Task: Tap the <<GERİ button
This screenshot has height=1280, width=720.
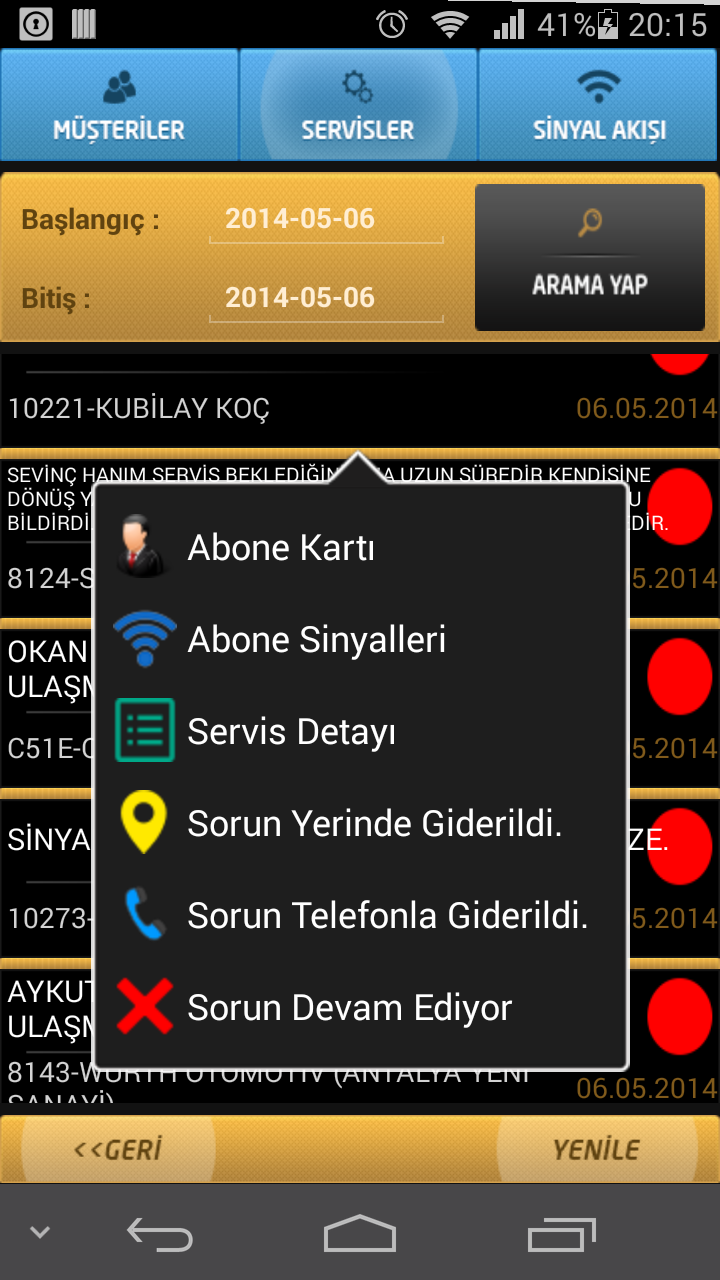Action: [118, 1150]
